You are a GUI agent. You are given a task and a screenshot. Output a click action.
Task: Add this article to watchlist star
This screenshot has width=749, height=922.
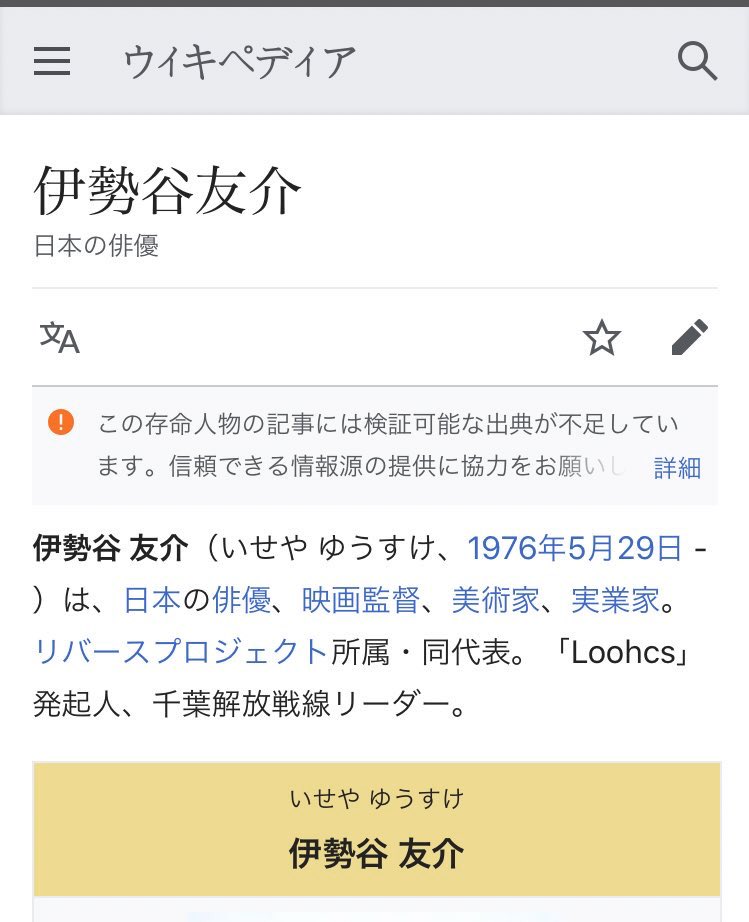[601, 338]
